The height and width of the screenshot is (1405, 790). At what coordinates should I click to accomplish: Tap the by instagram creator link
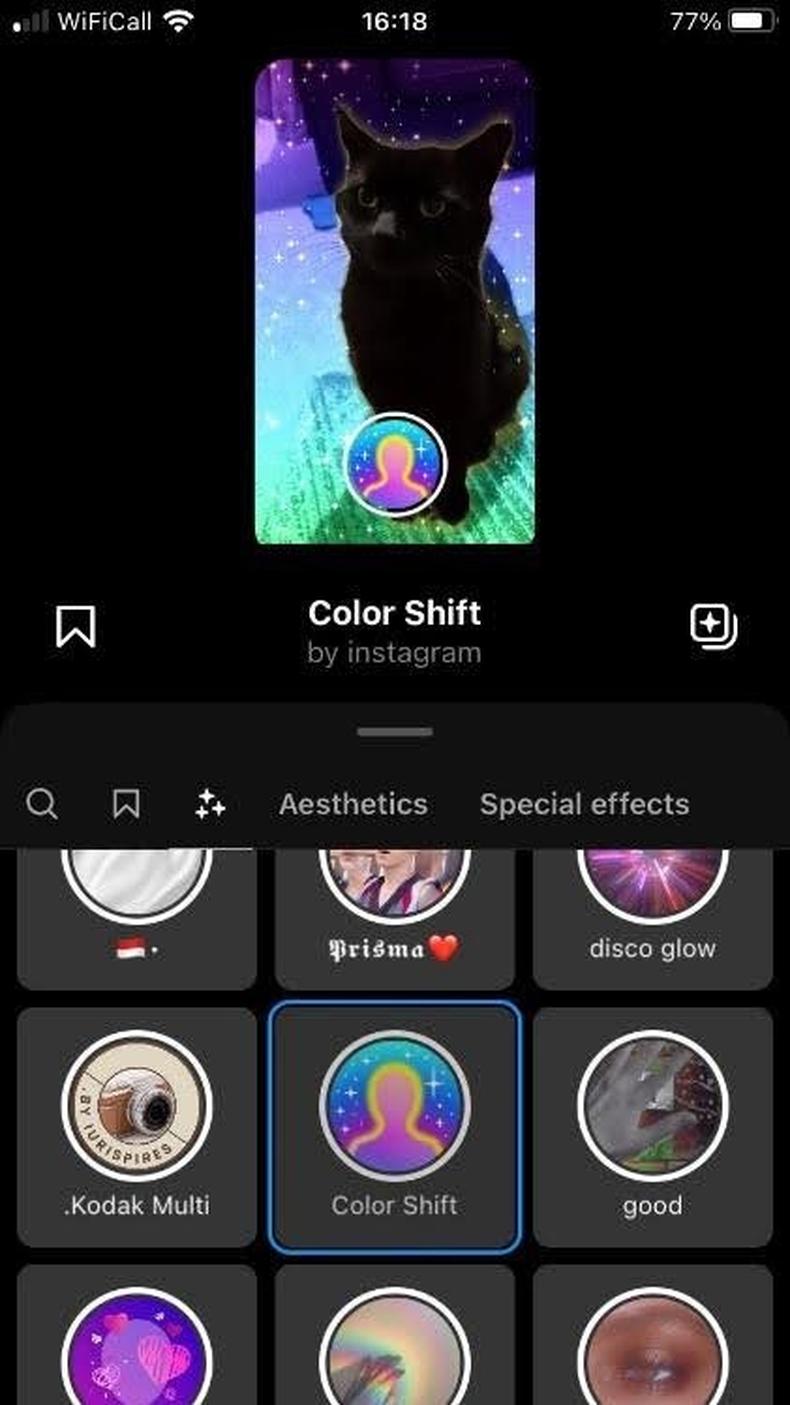(x=394, y=653)
